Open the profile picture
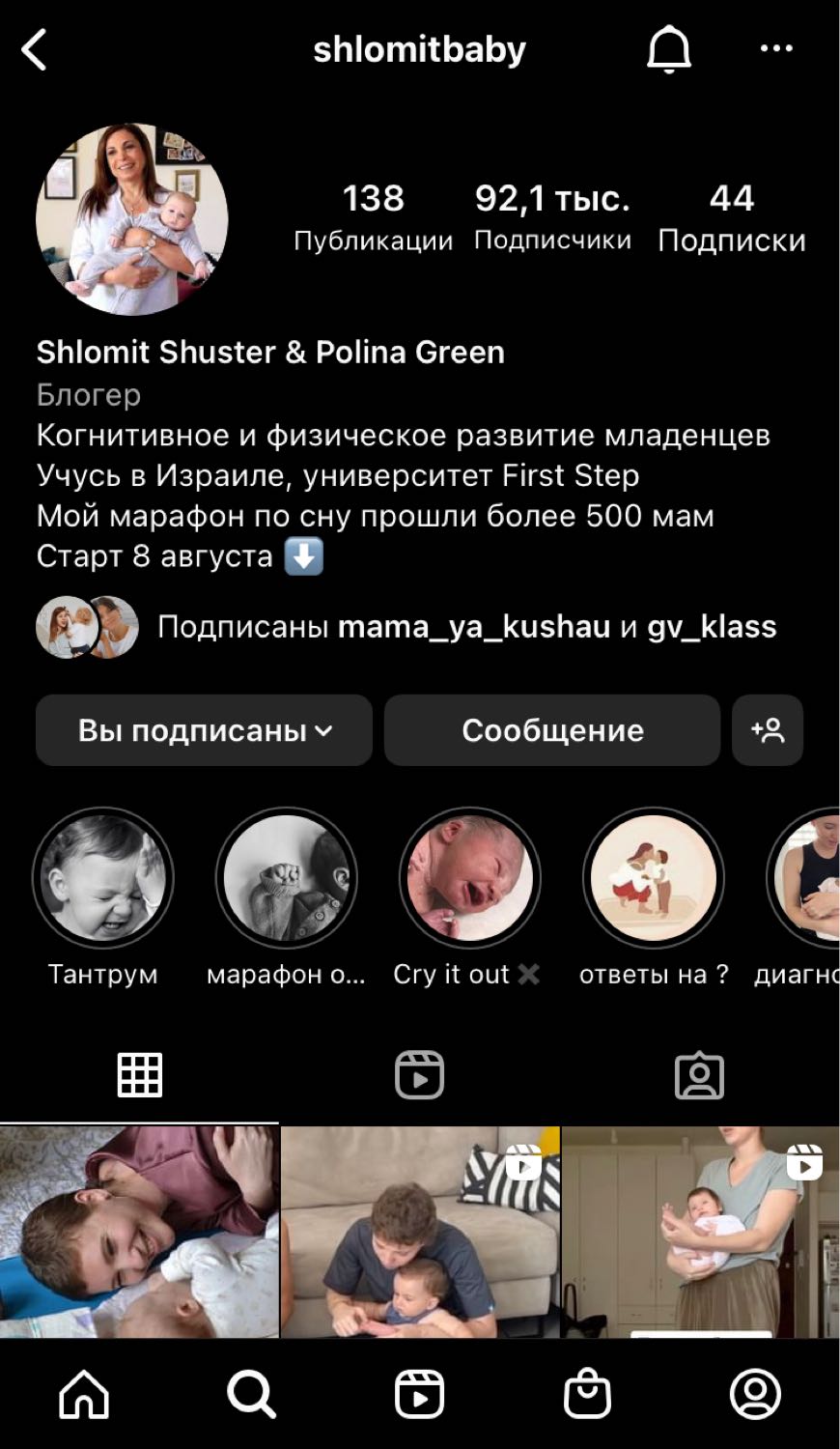 [x=132, y=219]
